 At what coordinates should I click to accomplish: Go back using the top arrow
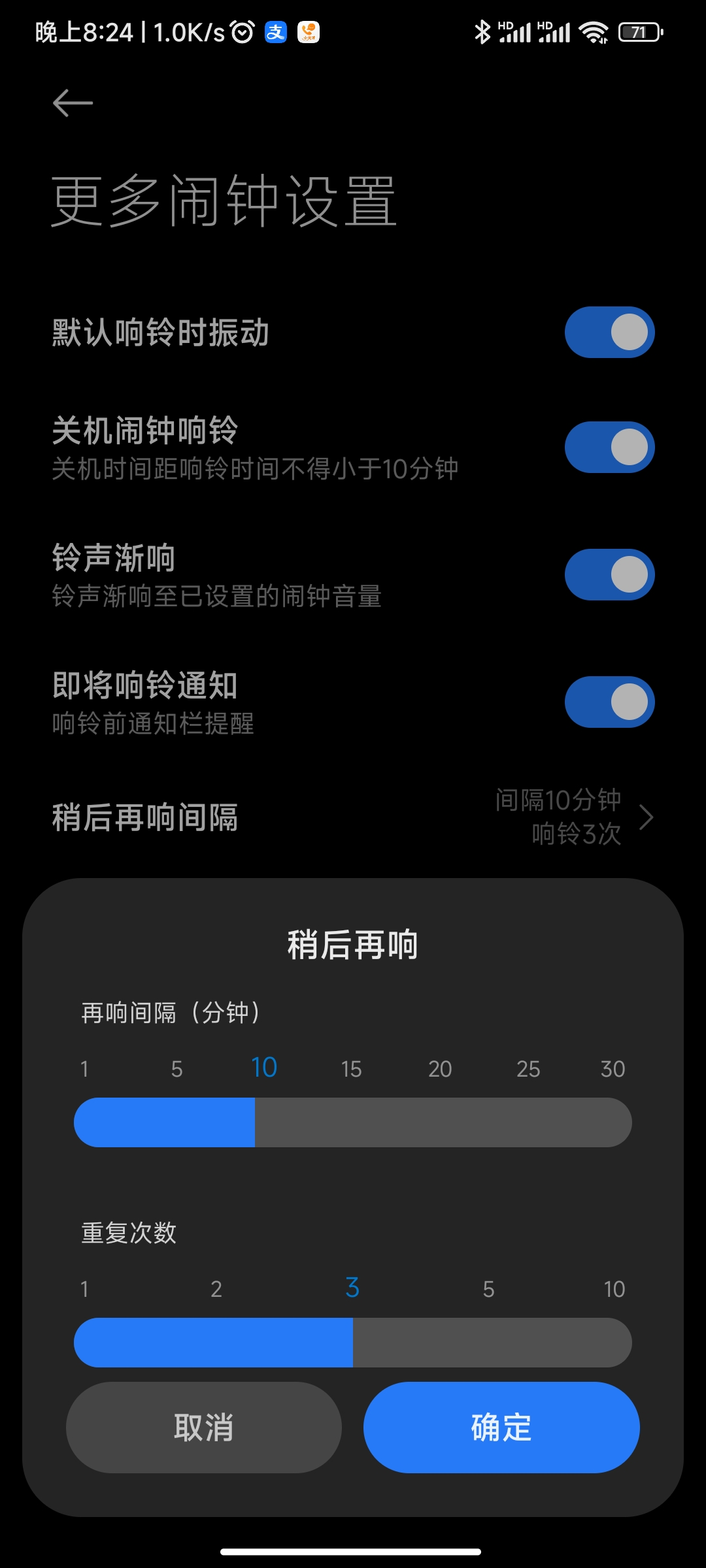73,103
